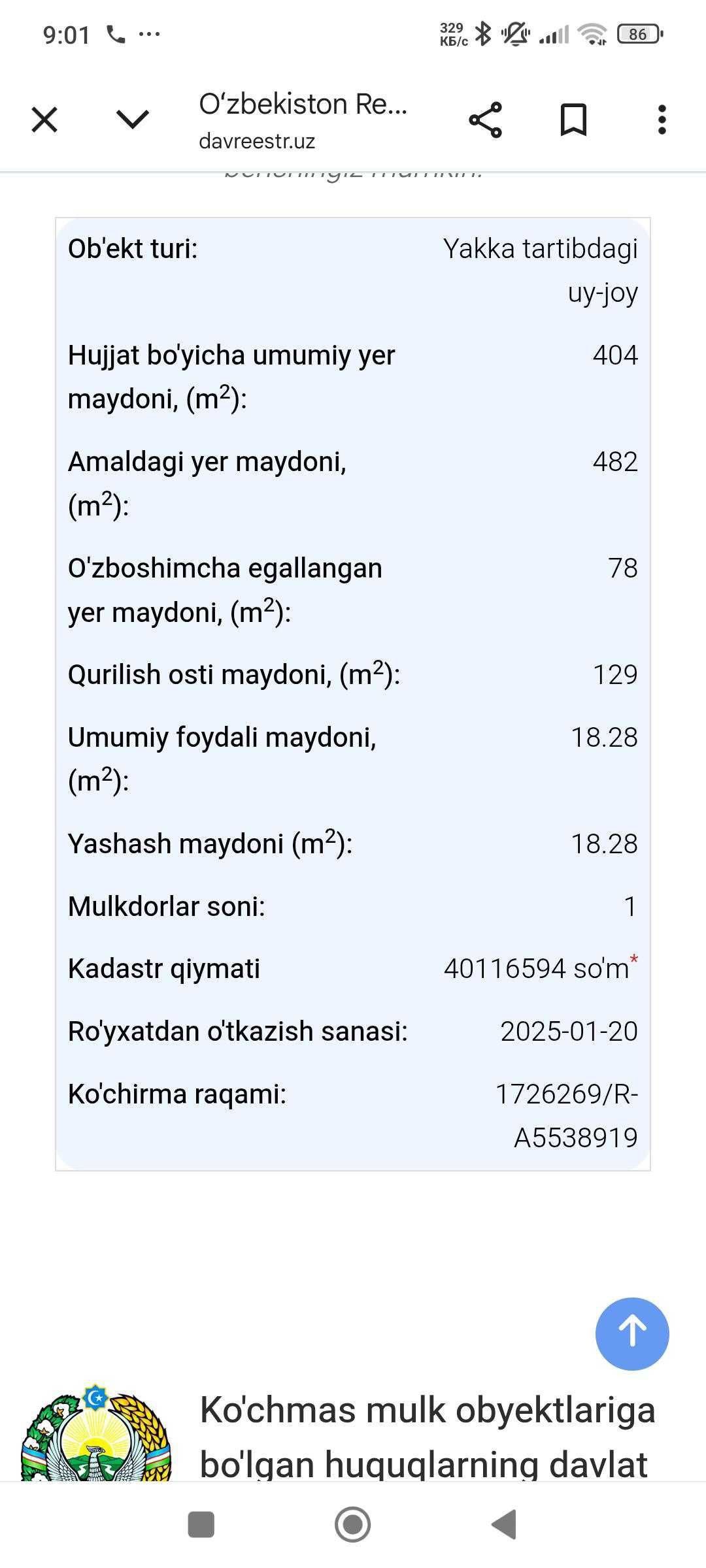This screenshot has height=1568, width=706.
Task: Close the custom tab with the X
Action: pos(44,120)
